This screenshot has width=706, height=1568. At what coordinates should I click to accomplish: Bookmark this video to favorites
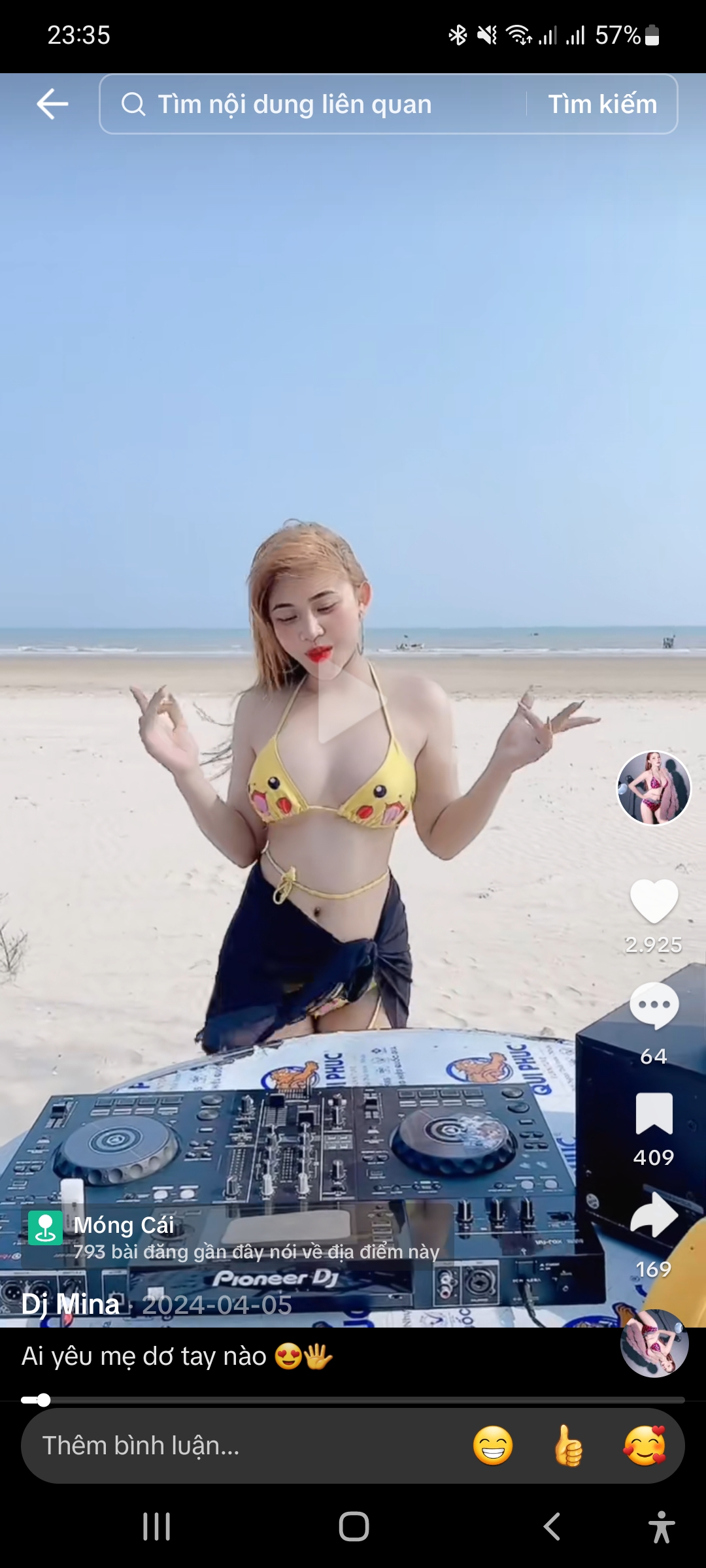point(654,1114)
